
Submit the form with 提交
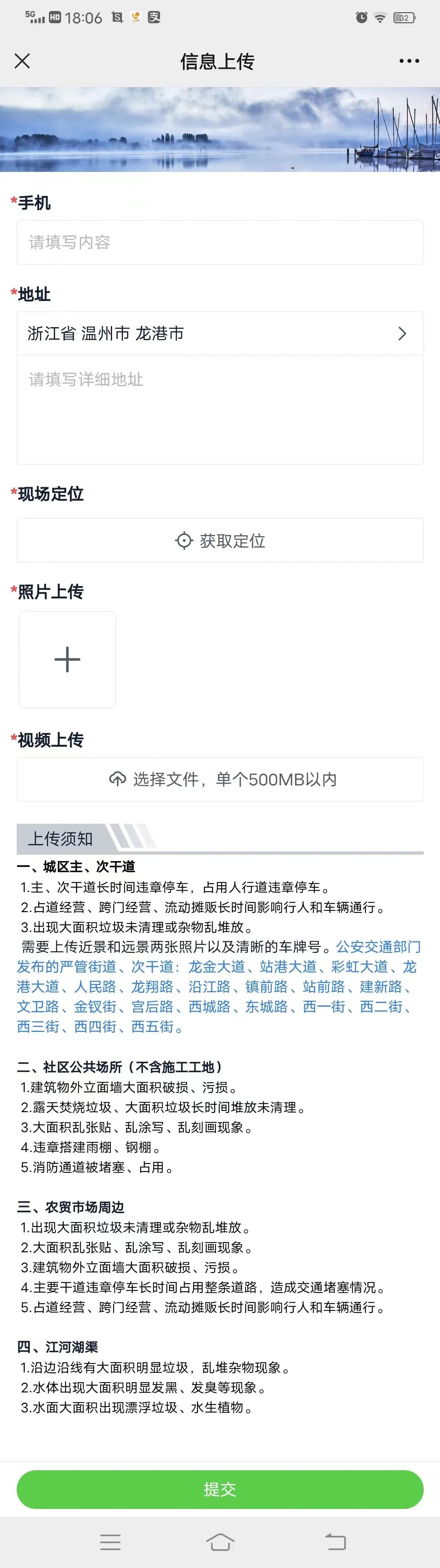tap(220, 1489)
